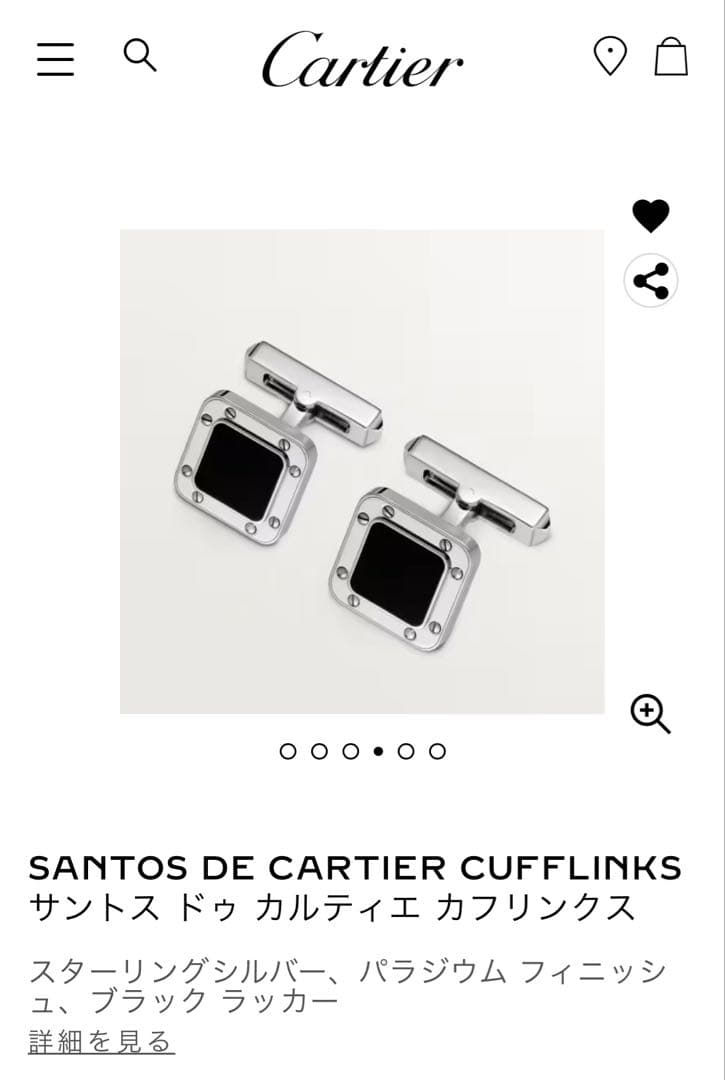The width and height of the screenshot is (725, 1080).
Task: Click the cufflinks product image
Action: tap(362, 470)
